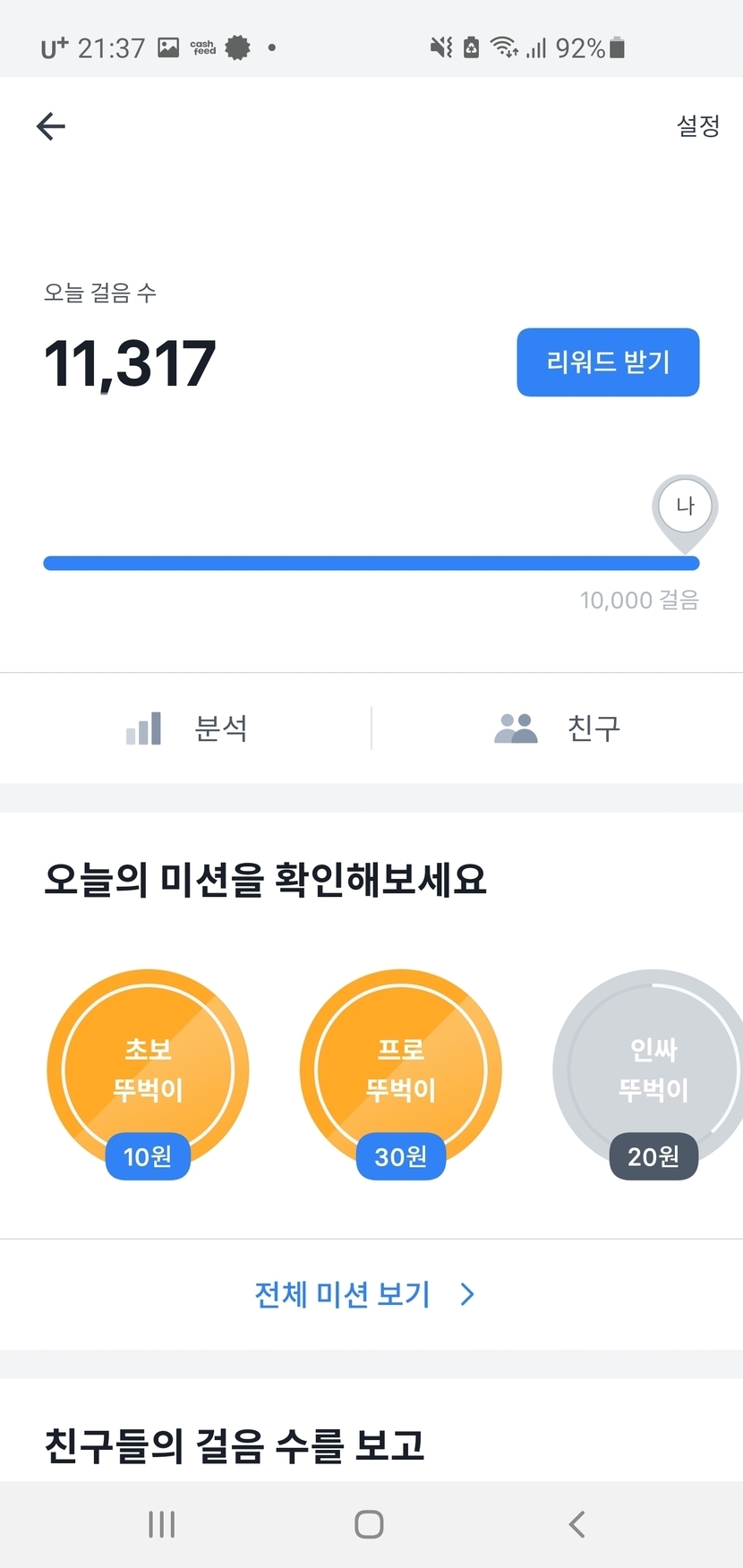The image size is (743, 1568).
Task: Open the 친구 friends section
Action: click(x=557, y=729)
